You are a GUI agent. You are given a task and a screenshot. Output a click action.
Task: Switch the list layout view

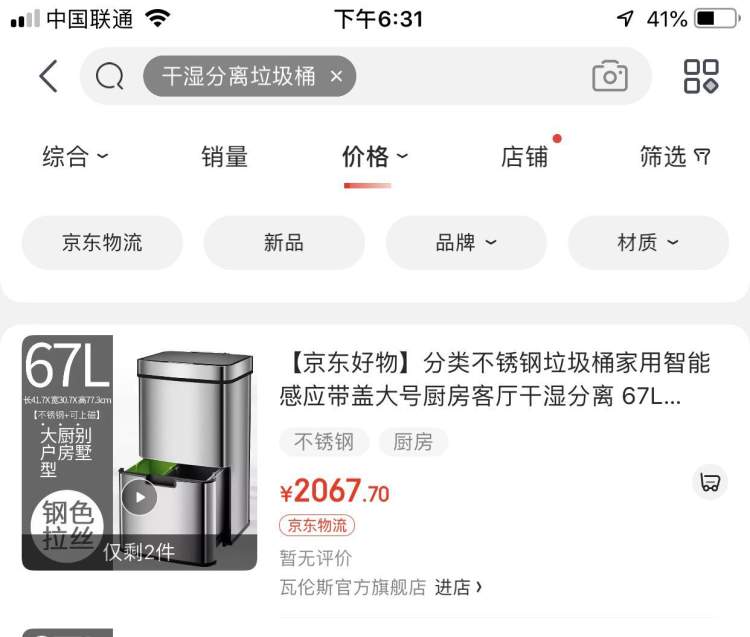click(x=701, y=77)
